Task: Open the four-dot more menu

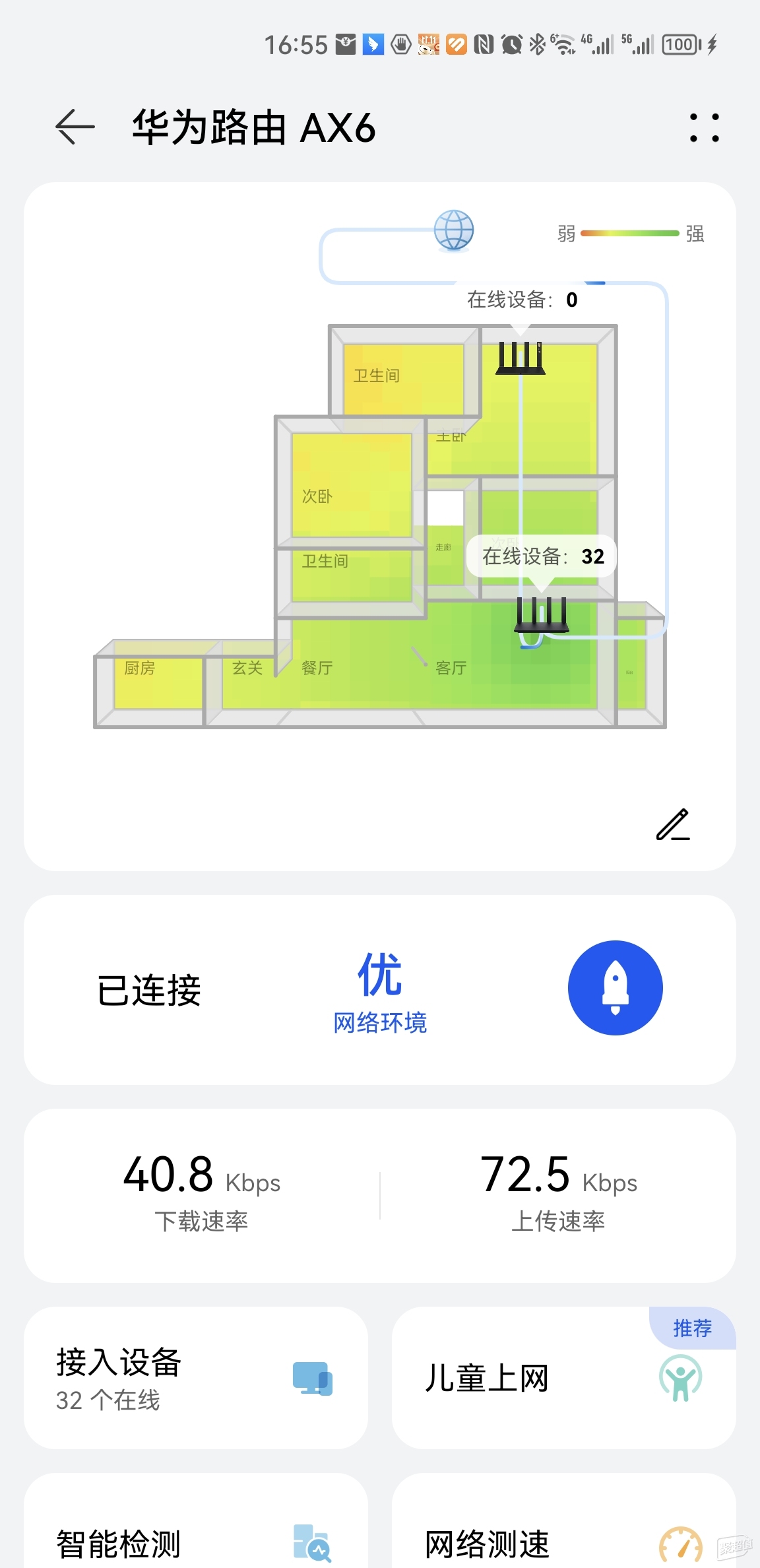Action: point(704,127)
